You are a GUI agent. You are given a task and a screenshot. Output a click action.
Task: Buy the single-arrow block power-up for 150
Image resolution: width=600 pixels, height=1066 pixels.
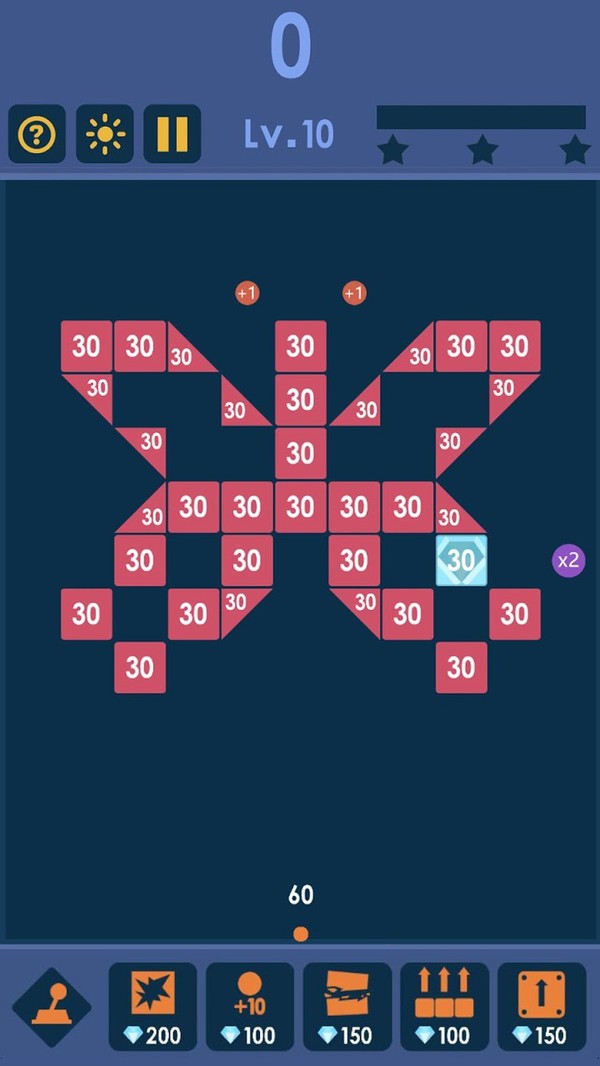[541, 1007]
